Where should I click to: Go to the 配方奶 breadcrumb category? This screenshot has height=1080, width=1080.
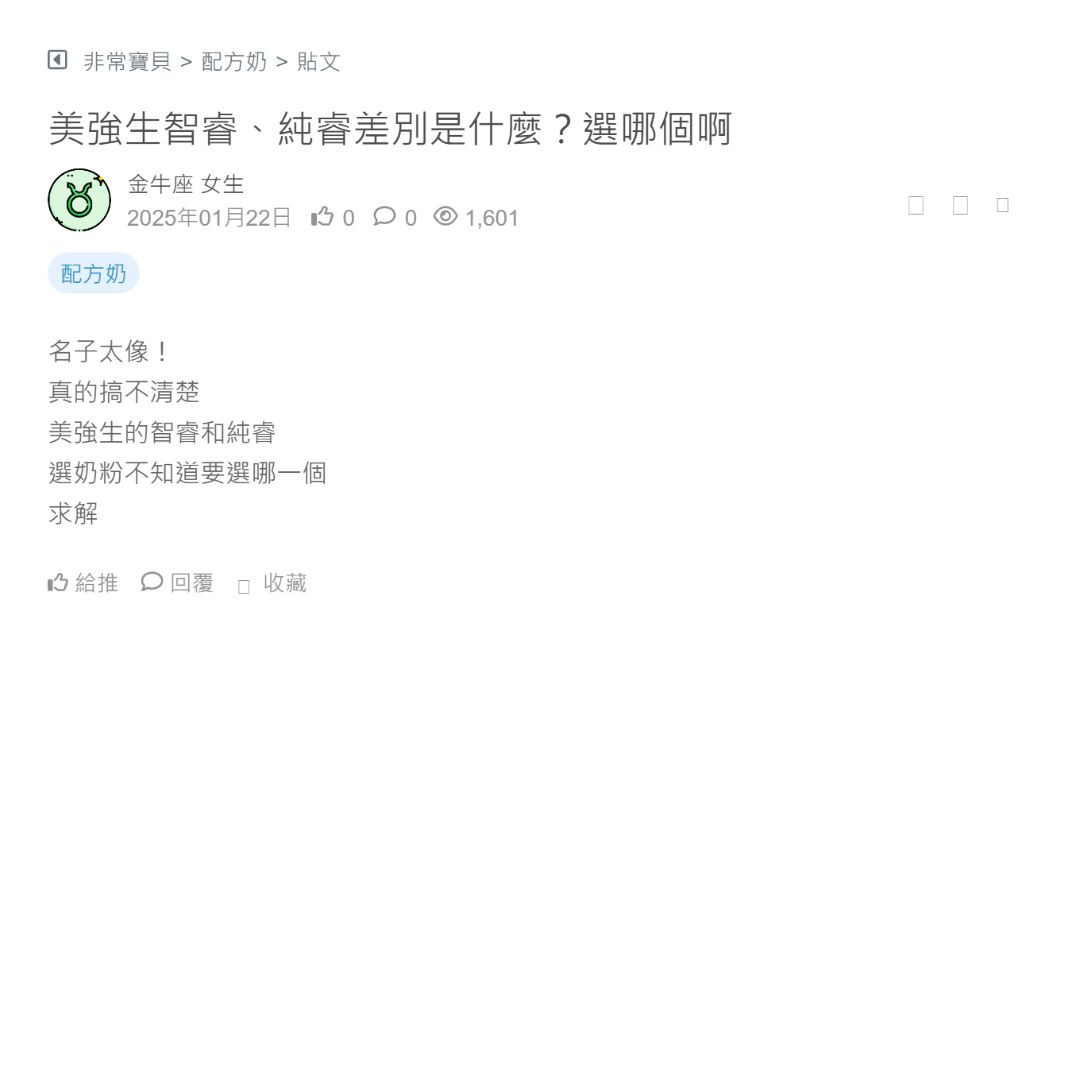tap(234, 62)
